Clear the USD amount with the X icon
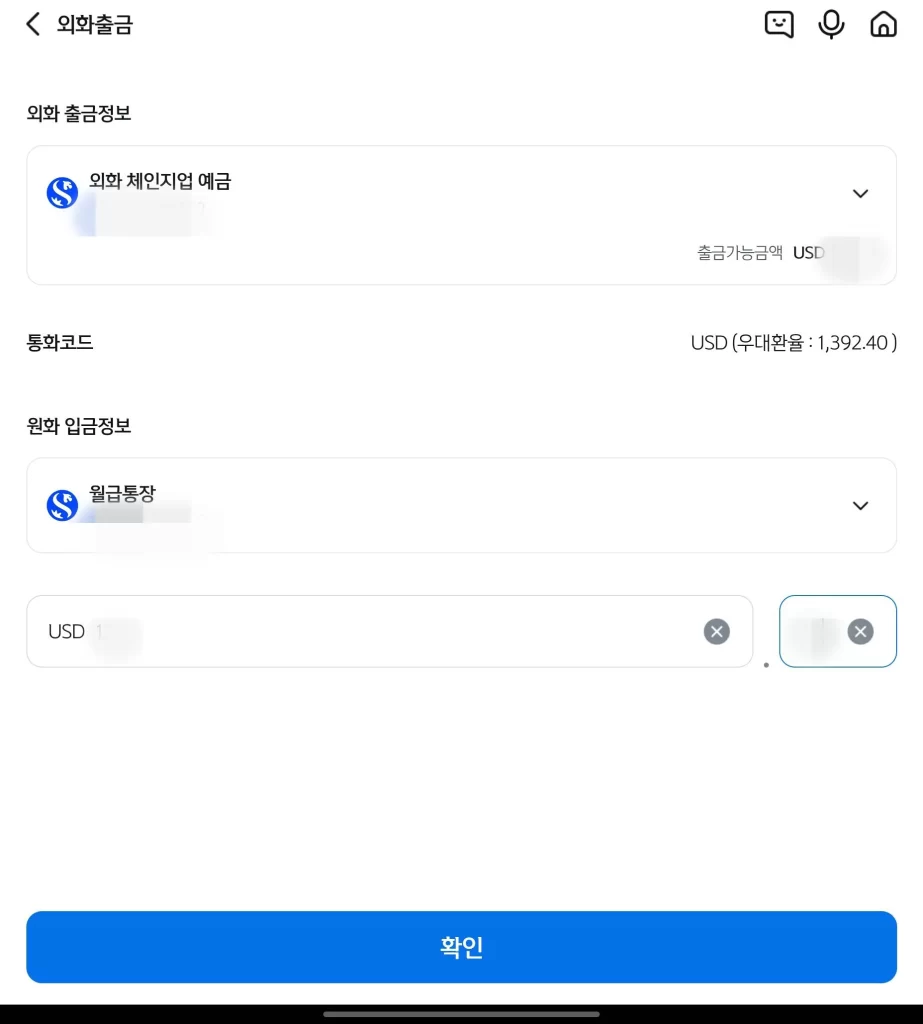This screenshot has width=923, height=1024. (716, 631)
